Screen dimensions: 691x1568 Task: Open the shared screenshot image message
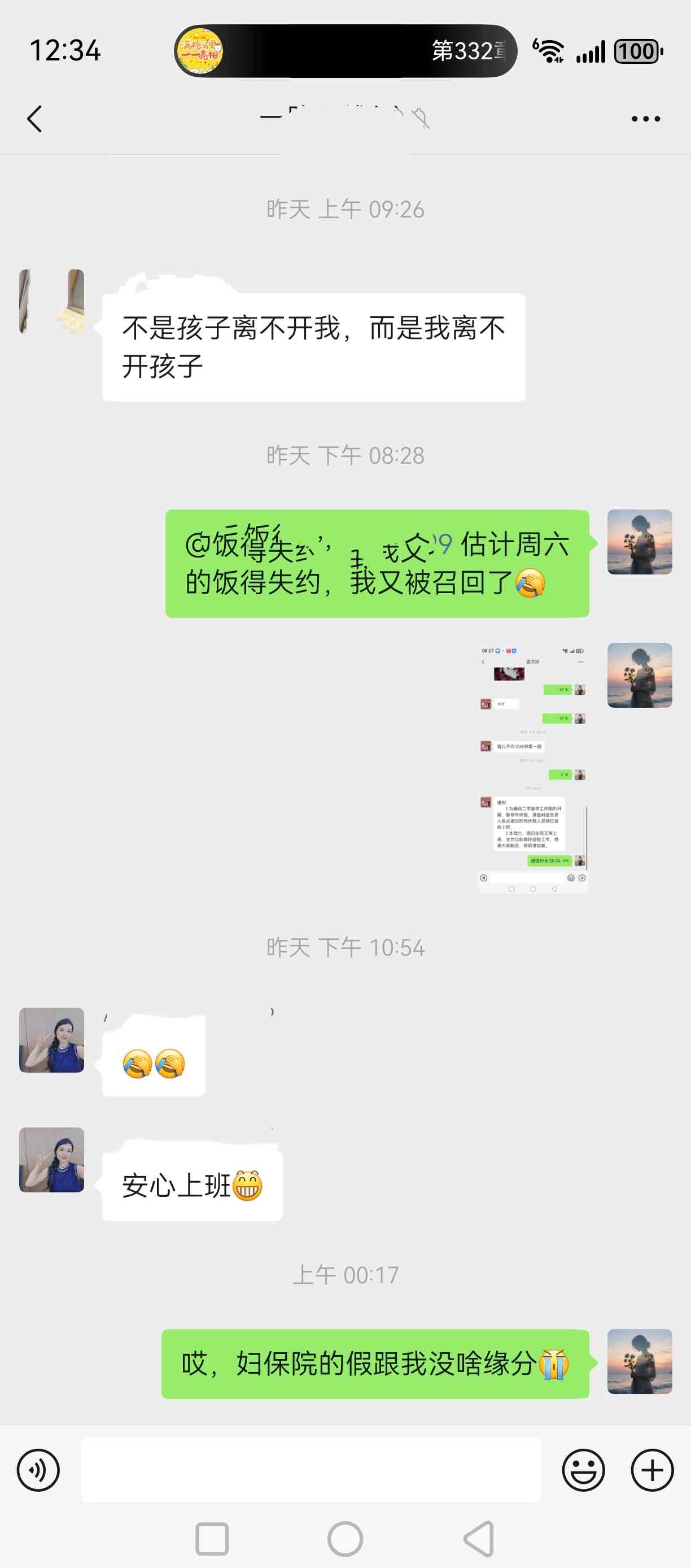pos(533,768)
